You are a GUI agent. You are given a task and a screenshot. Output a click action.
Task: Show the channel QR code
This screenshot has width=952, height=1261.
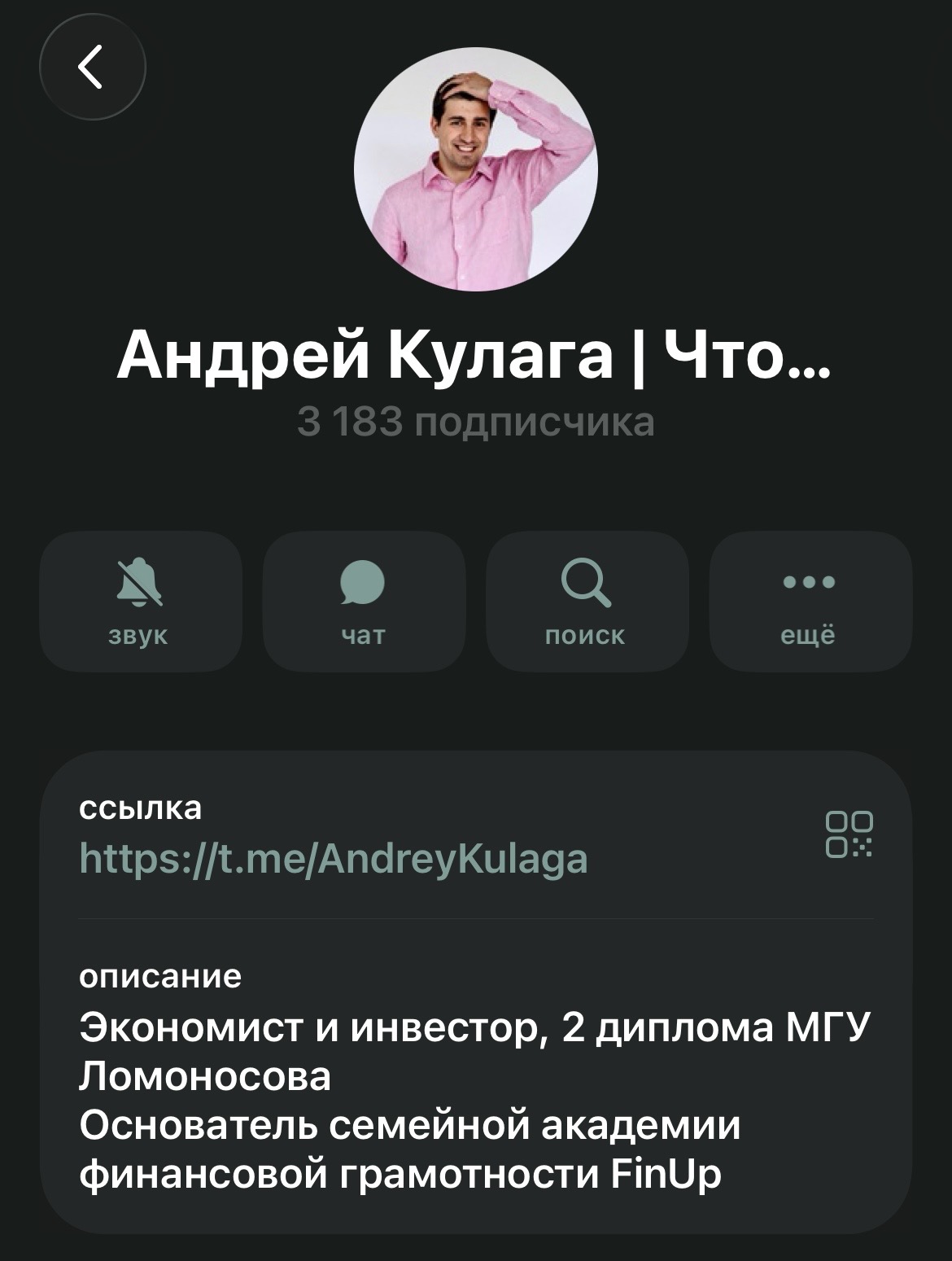[x=849, y=834]
